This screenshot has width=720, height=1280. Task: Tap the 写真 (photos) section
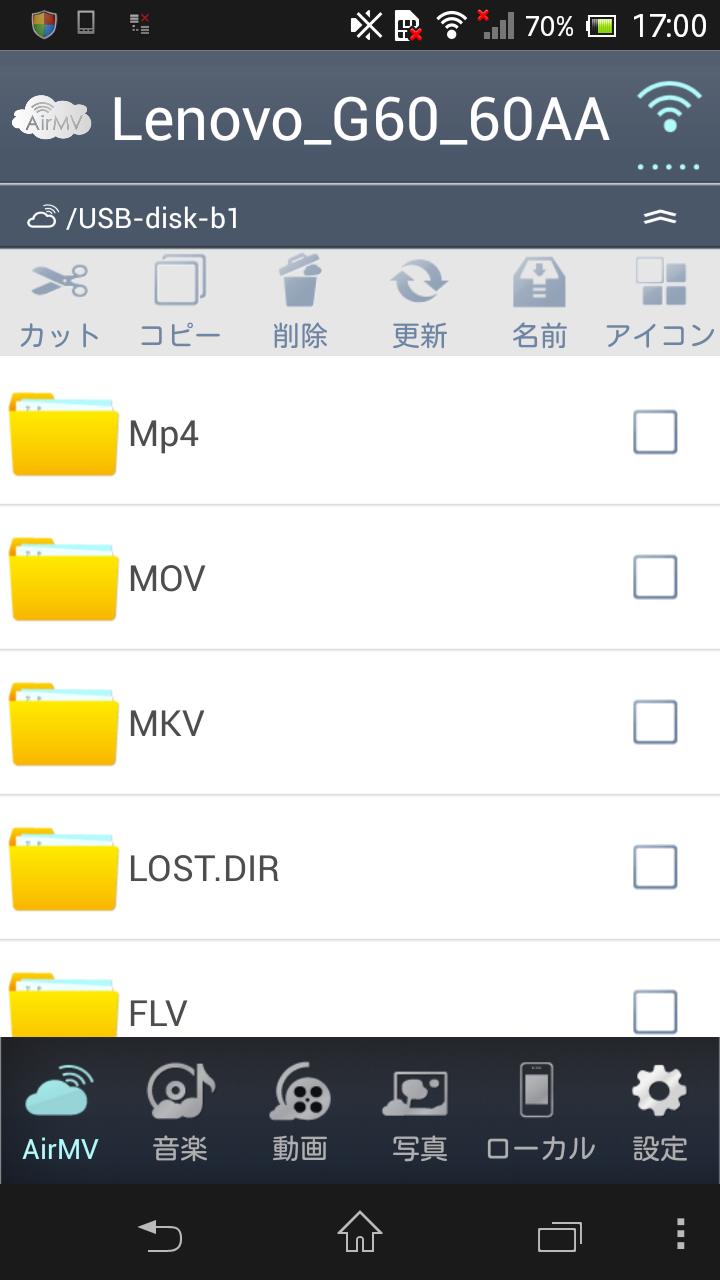[x=418, y=1110]
